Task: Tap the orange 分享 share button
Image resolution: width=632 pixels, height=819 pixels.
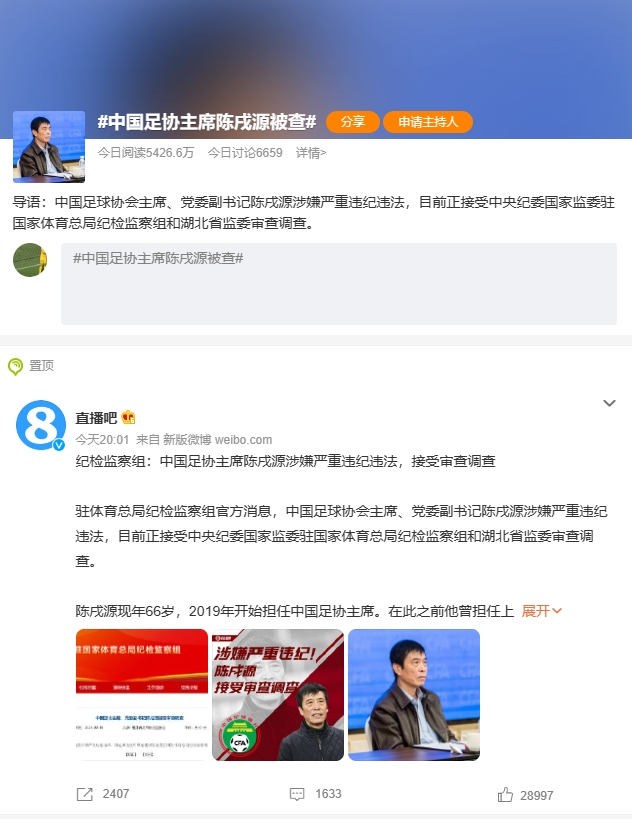Action: coord(352,122)
